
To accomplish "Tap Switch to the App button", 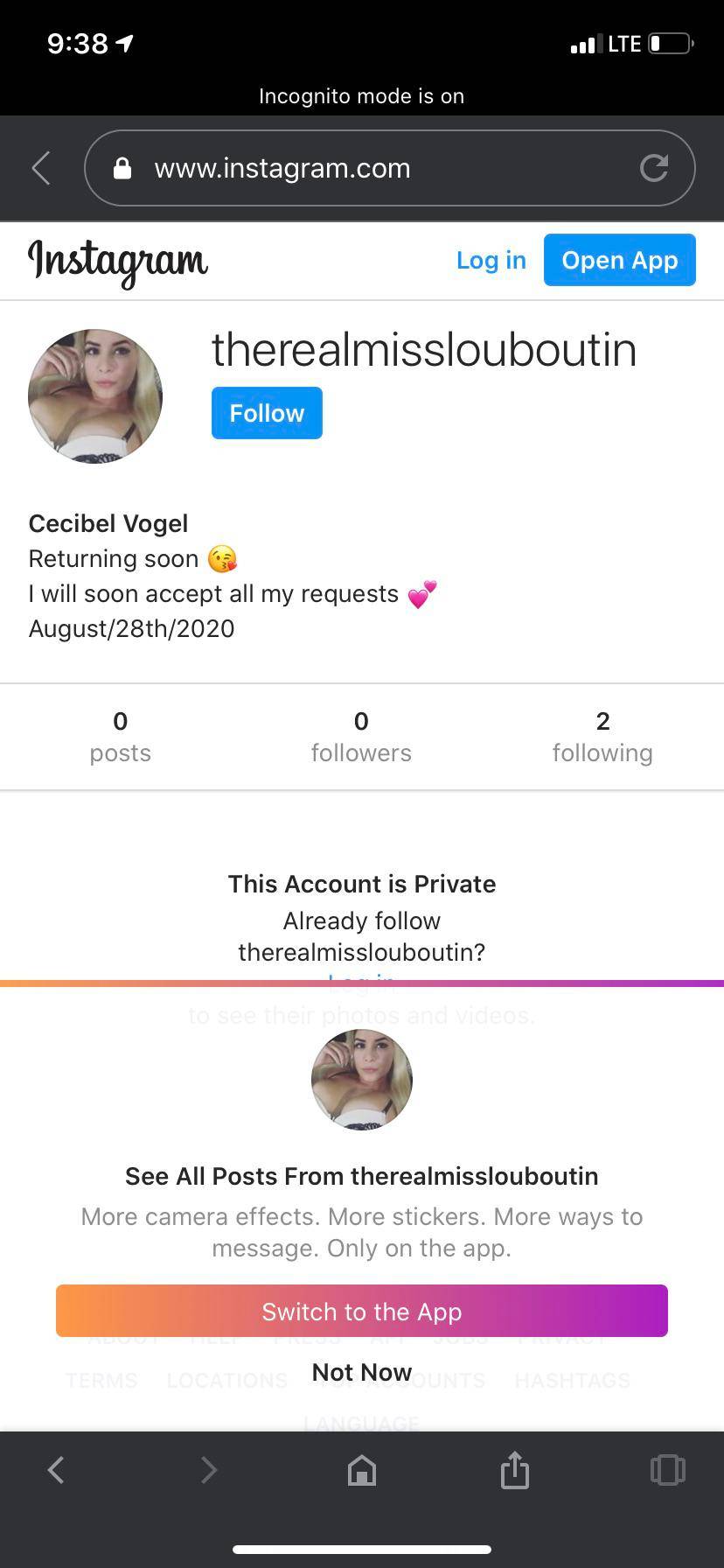I will tap(362, 1311).
